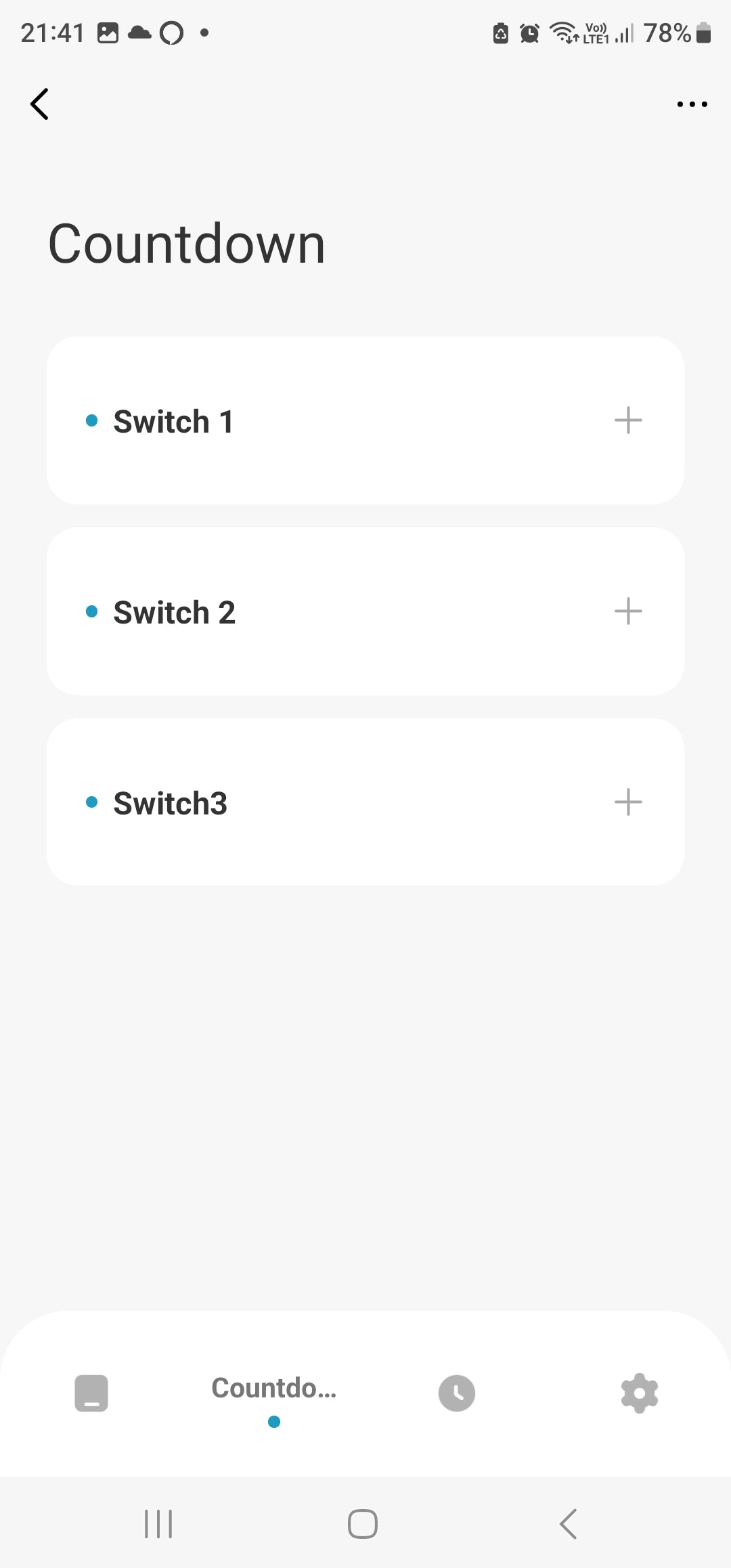The width and height of the screenshot is (731, 1568).
Task: Switch to the device switch tab
Action: pos(91,1393)
